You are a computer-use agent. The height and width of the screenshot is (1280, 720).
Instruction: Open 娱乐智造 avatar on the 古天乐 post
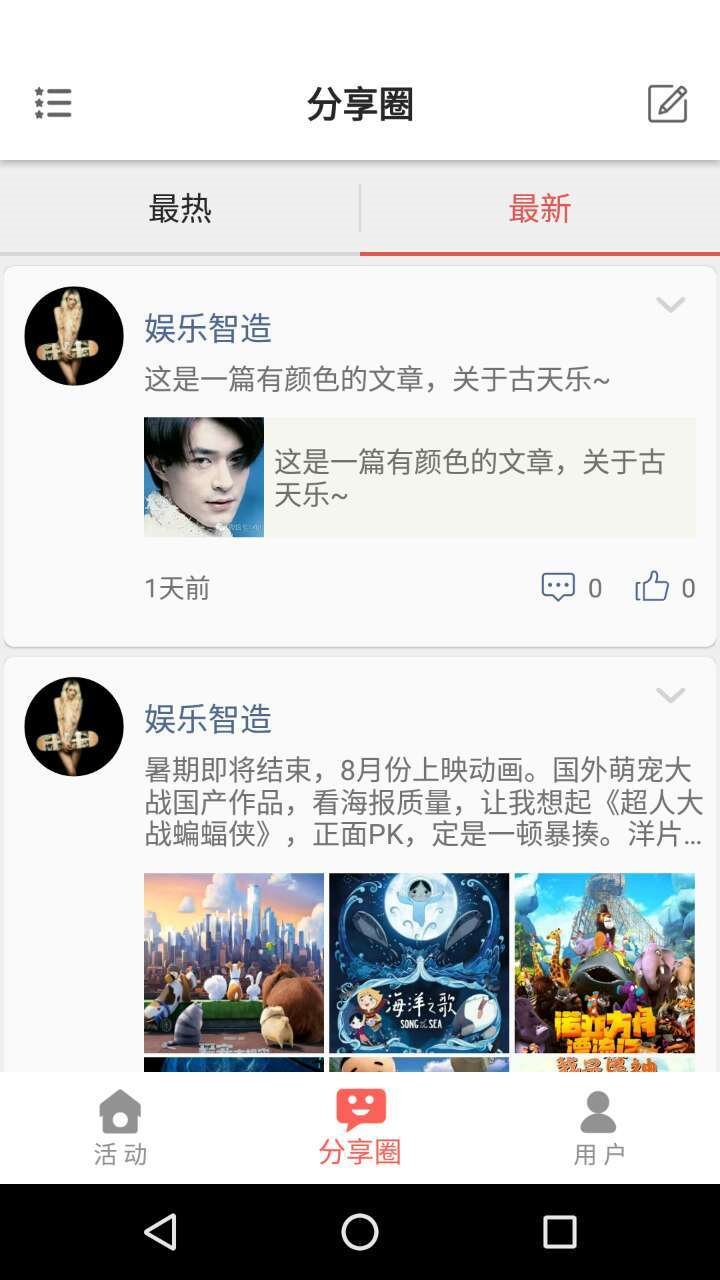coord(74,336)
